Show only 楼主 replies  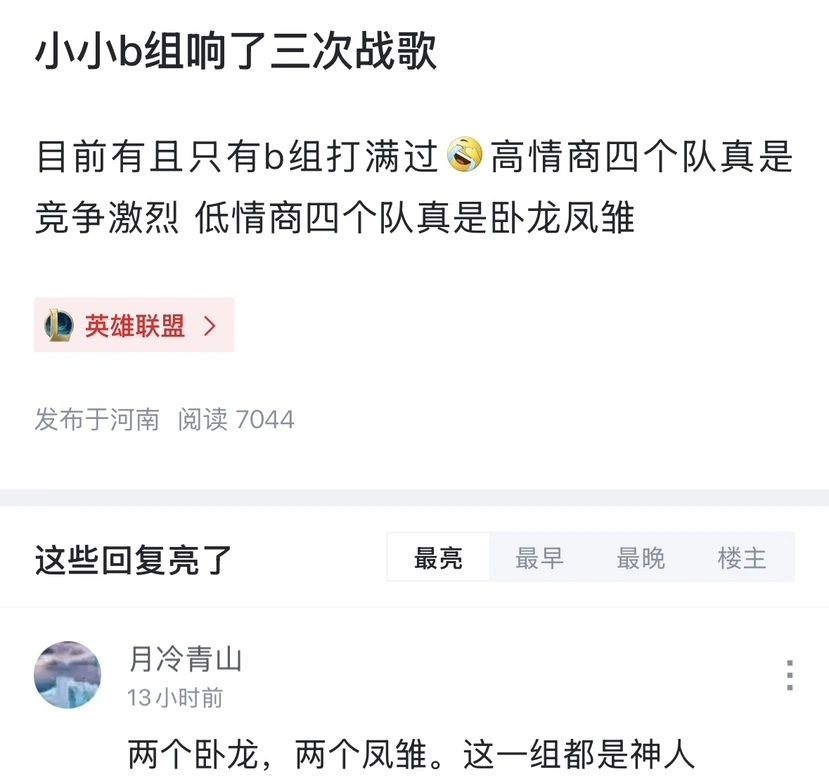pyautogui.click(x=742, y=558)
